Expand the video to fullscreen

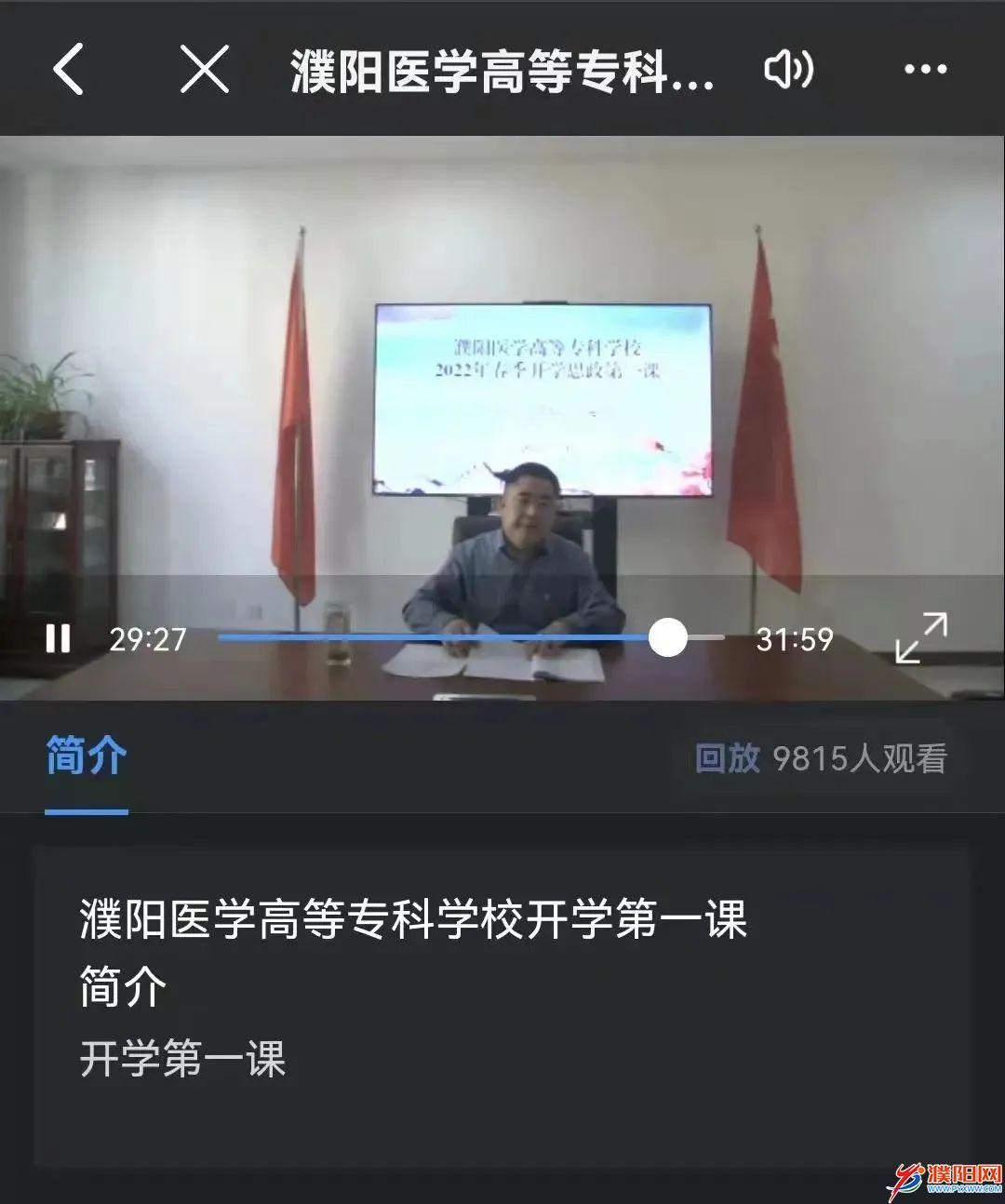tap(920, 637)
